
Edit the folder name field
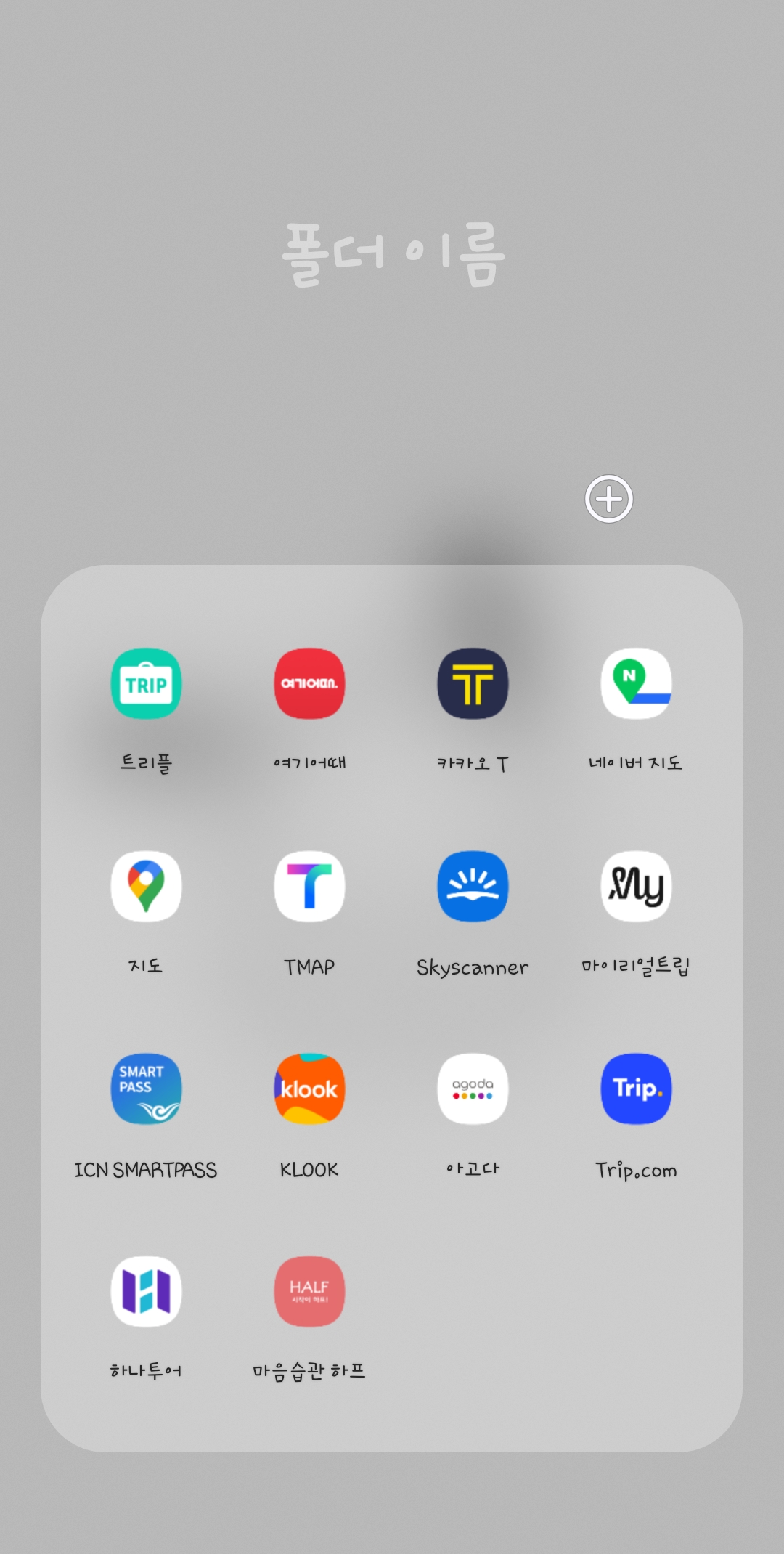point(392,254)
